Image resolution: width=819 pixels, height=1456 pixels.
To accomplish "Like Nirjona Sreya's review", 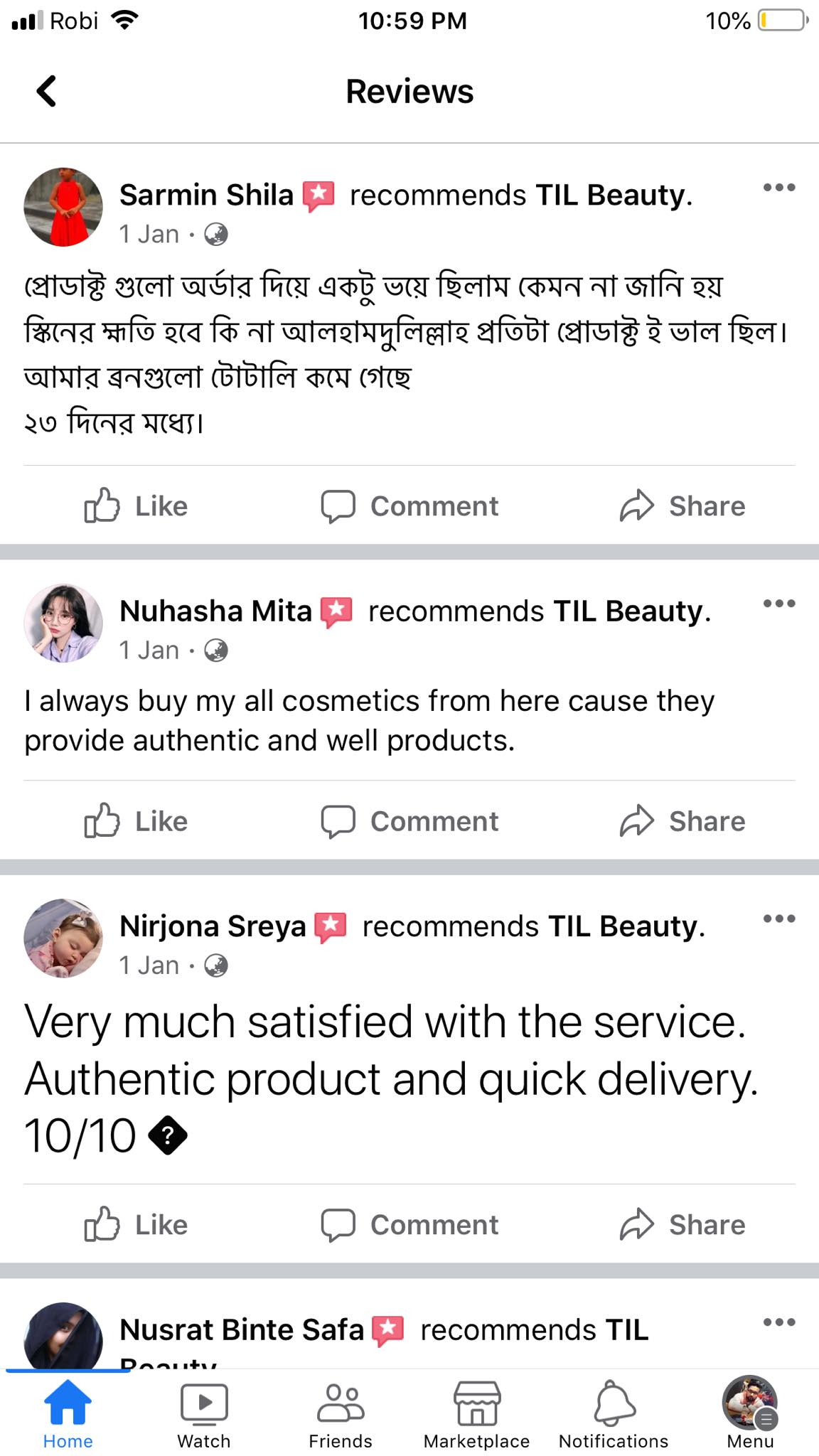I will (136, 1225).
